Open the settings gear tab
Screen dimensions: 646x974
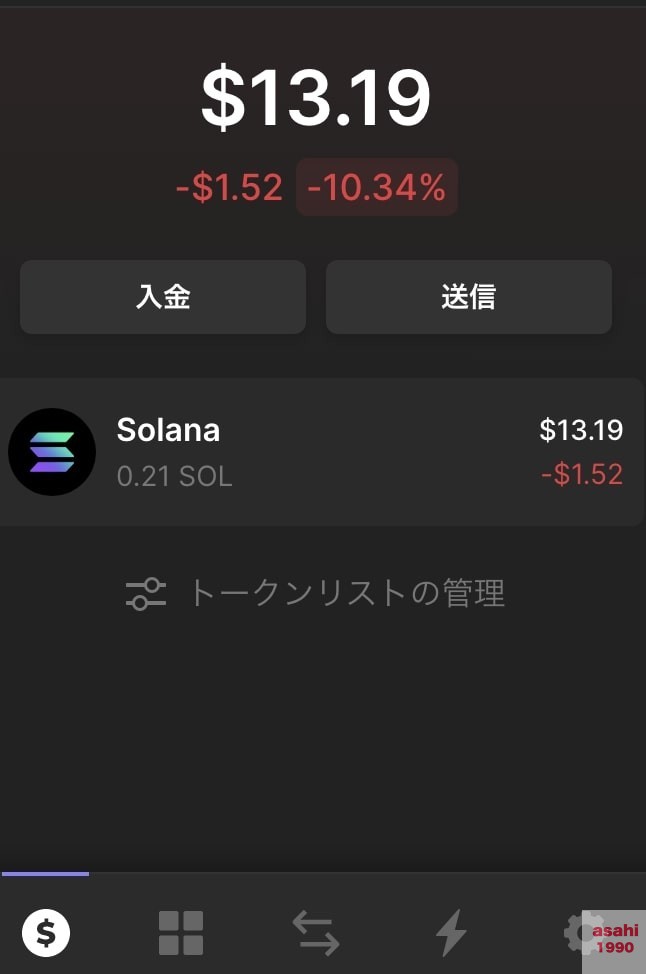578,932
